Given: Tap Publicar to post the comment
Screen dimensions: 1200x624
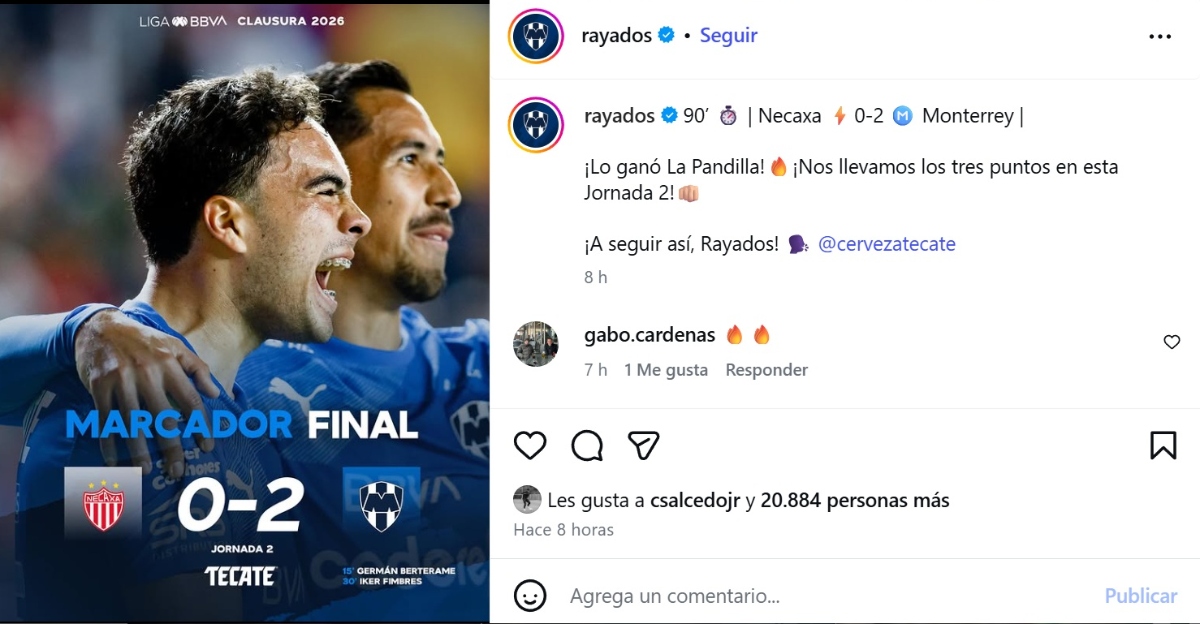Looking at the screenshot, I should [1140, 596].
